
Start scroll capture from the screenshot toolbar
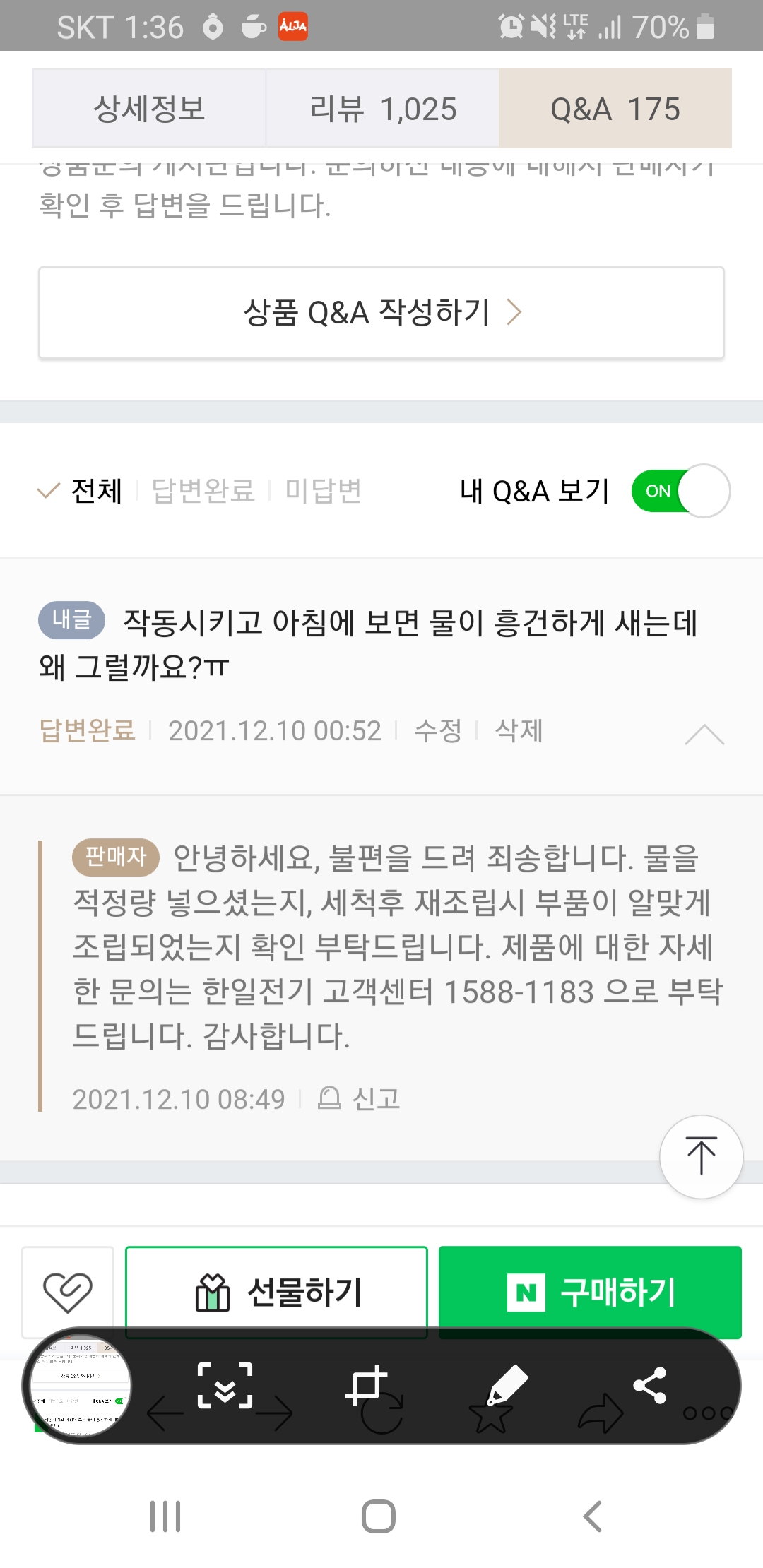click(225, 1386)
